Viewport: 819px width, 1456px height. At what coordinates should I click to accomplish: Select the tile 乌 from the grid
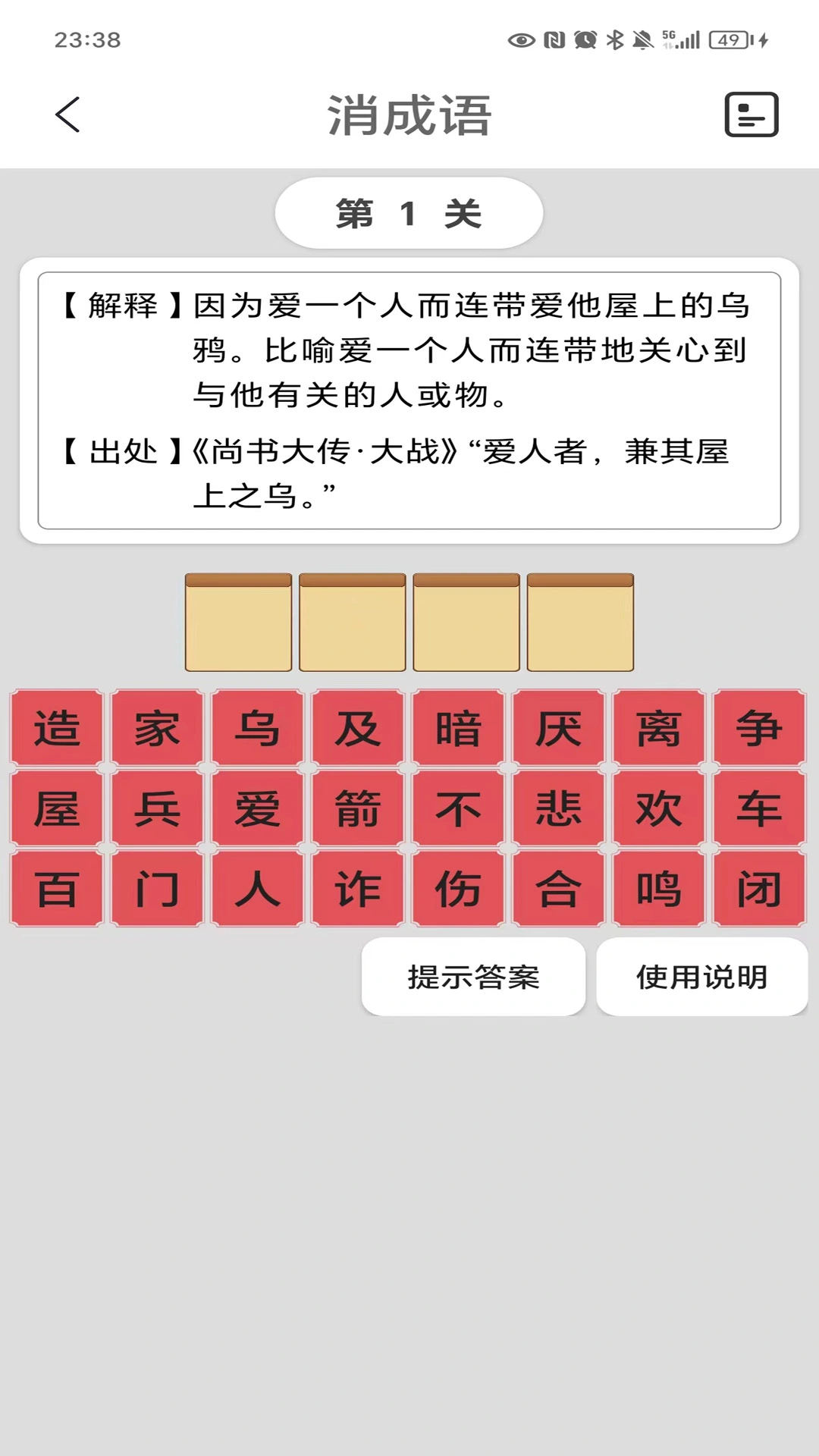[256, 728]
